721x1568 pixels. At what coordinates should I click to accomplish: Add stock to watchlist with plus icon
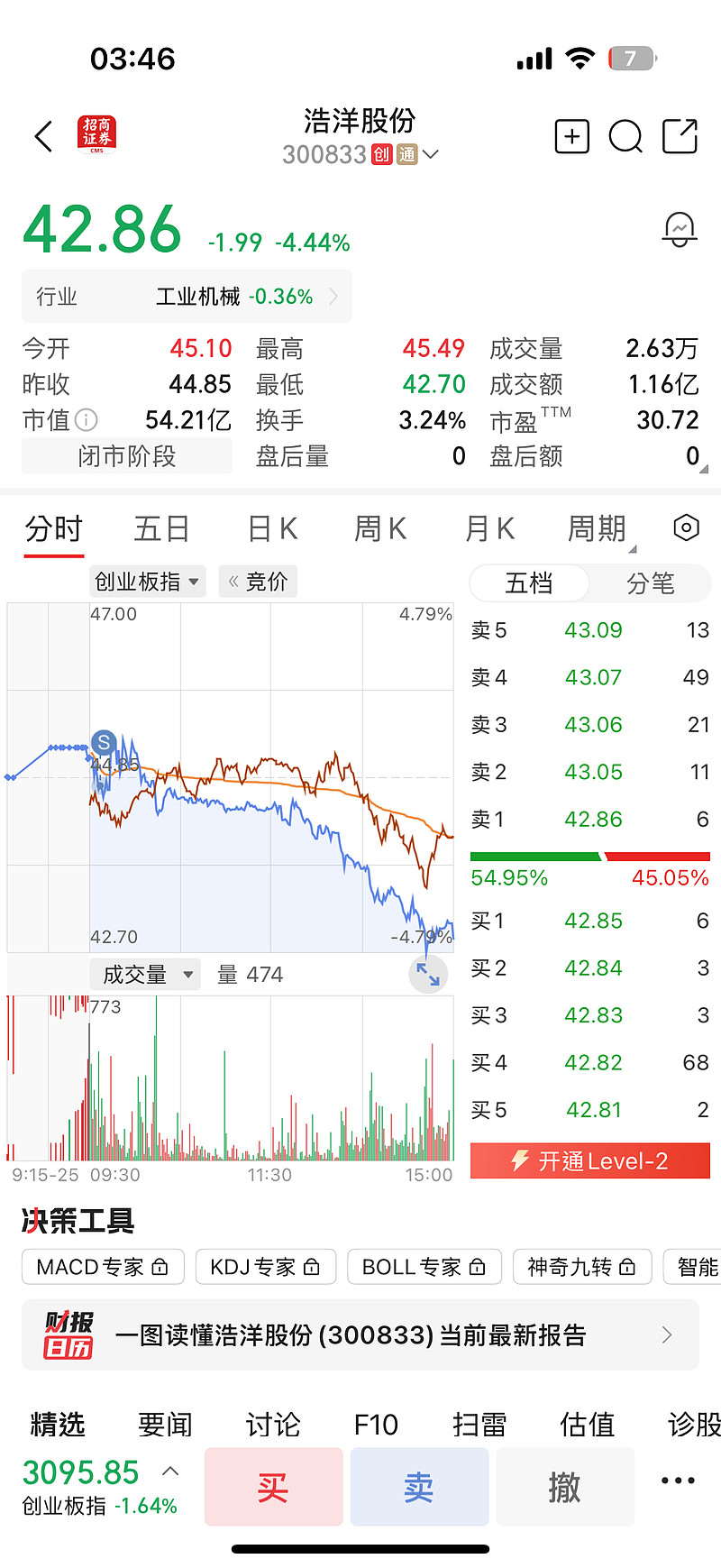[x=571, y=136]
